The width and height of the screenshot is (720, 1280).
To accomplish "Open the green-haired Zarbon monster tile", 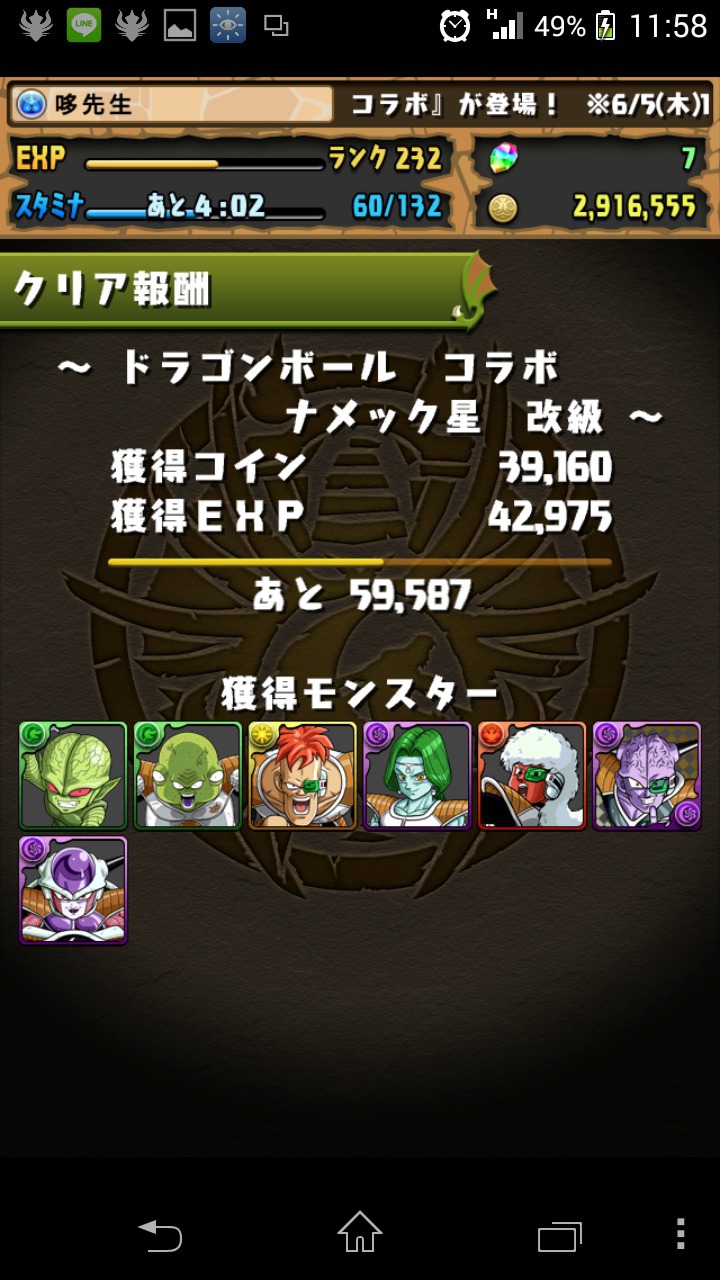I will [417, 776].
